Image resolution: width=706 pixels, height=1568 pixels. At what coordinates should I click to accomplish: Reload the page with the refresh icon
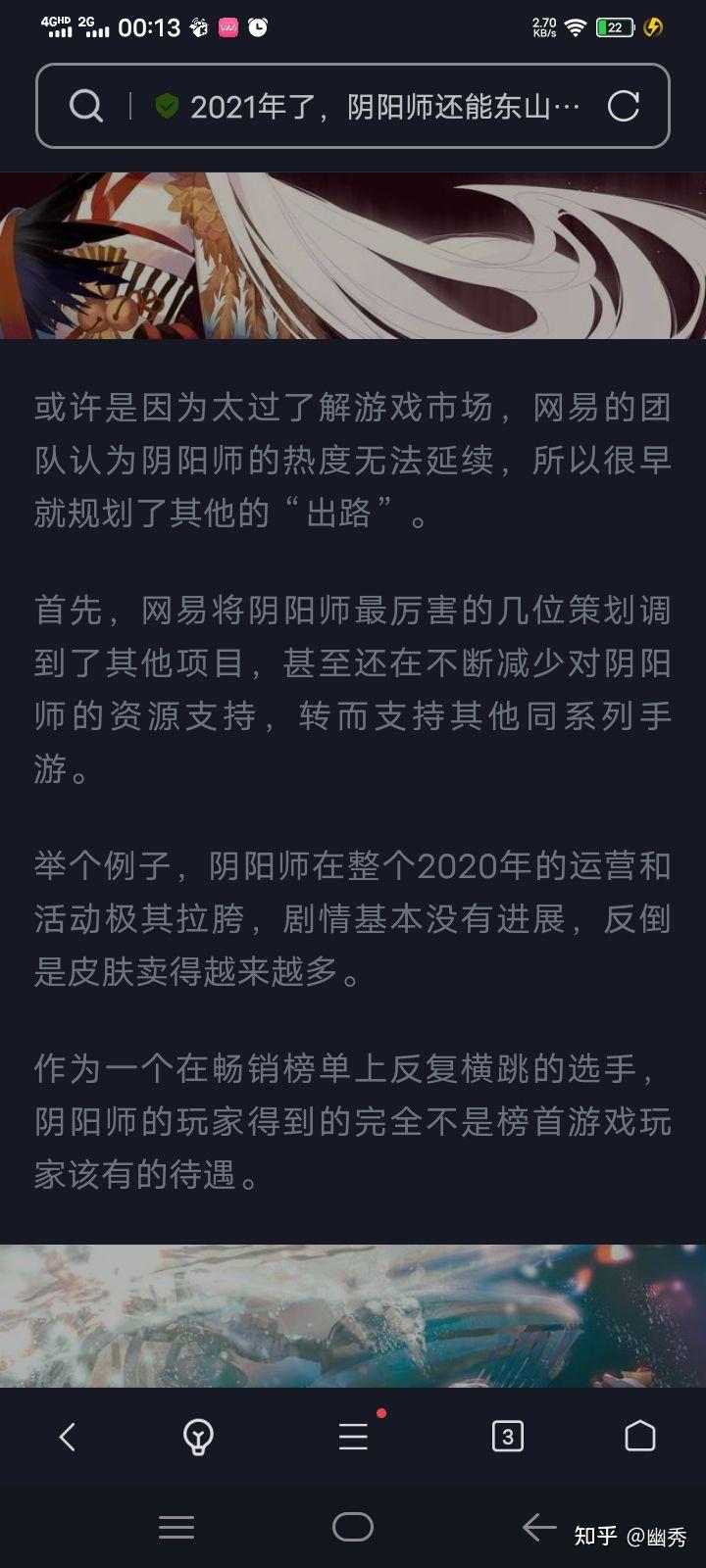624,106
